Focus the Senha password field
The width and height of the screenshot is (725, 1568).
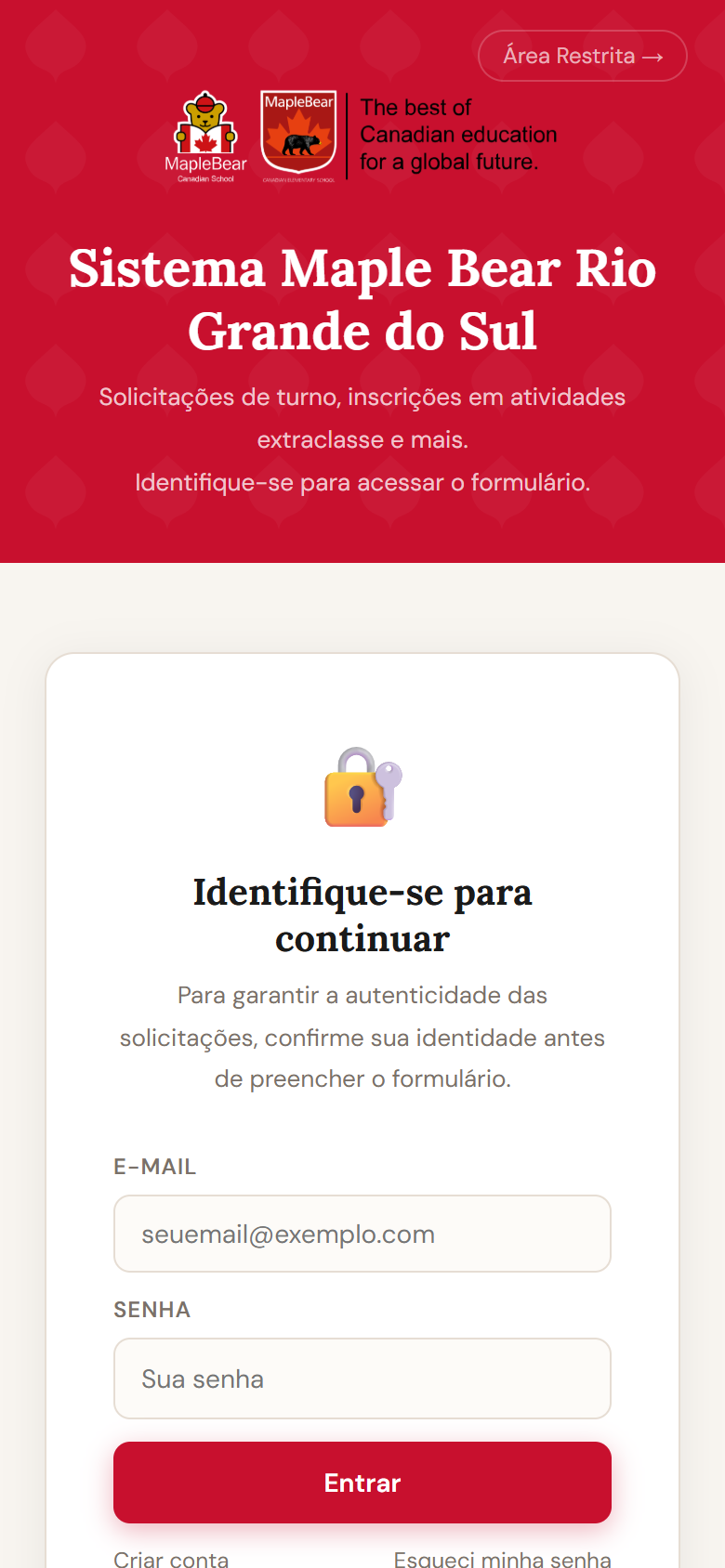[x=362, y=1379]
